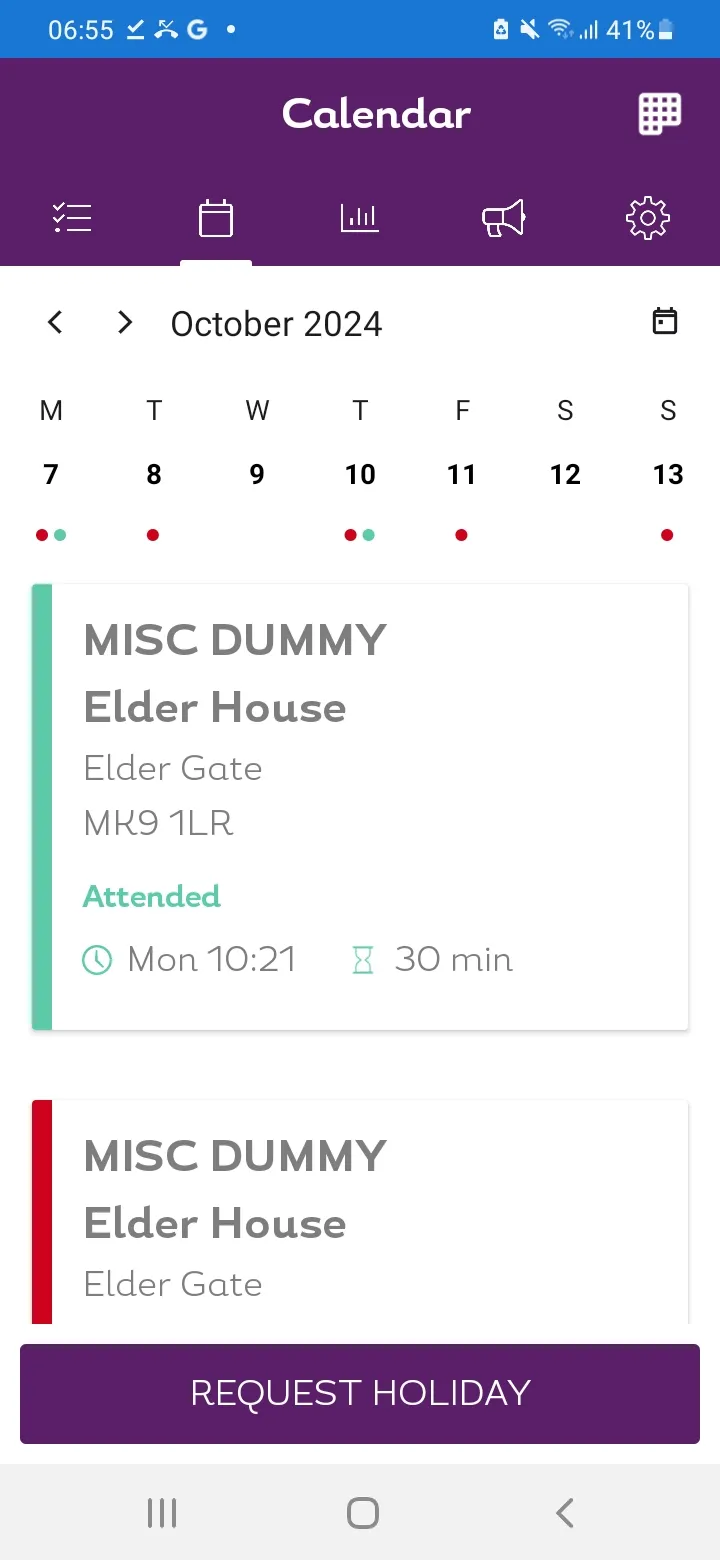Select Saturday the 12th
Screen dimensions: 720x1560
coord(565,474)
